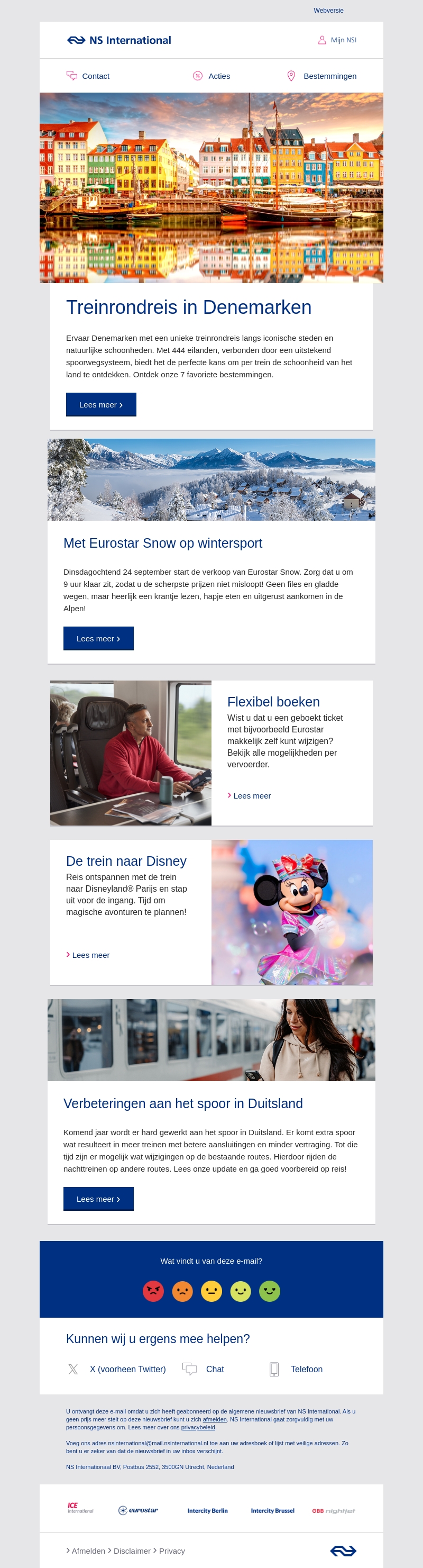This screenshot has width=423, height=1568.
Task: Tap Lees meer under Eurostar Snow wintersport
Action: click(98, 639)
